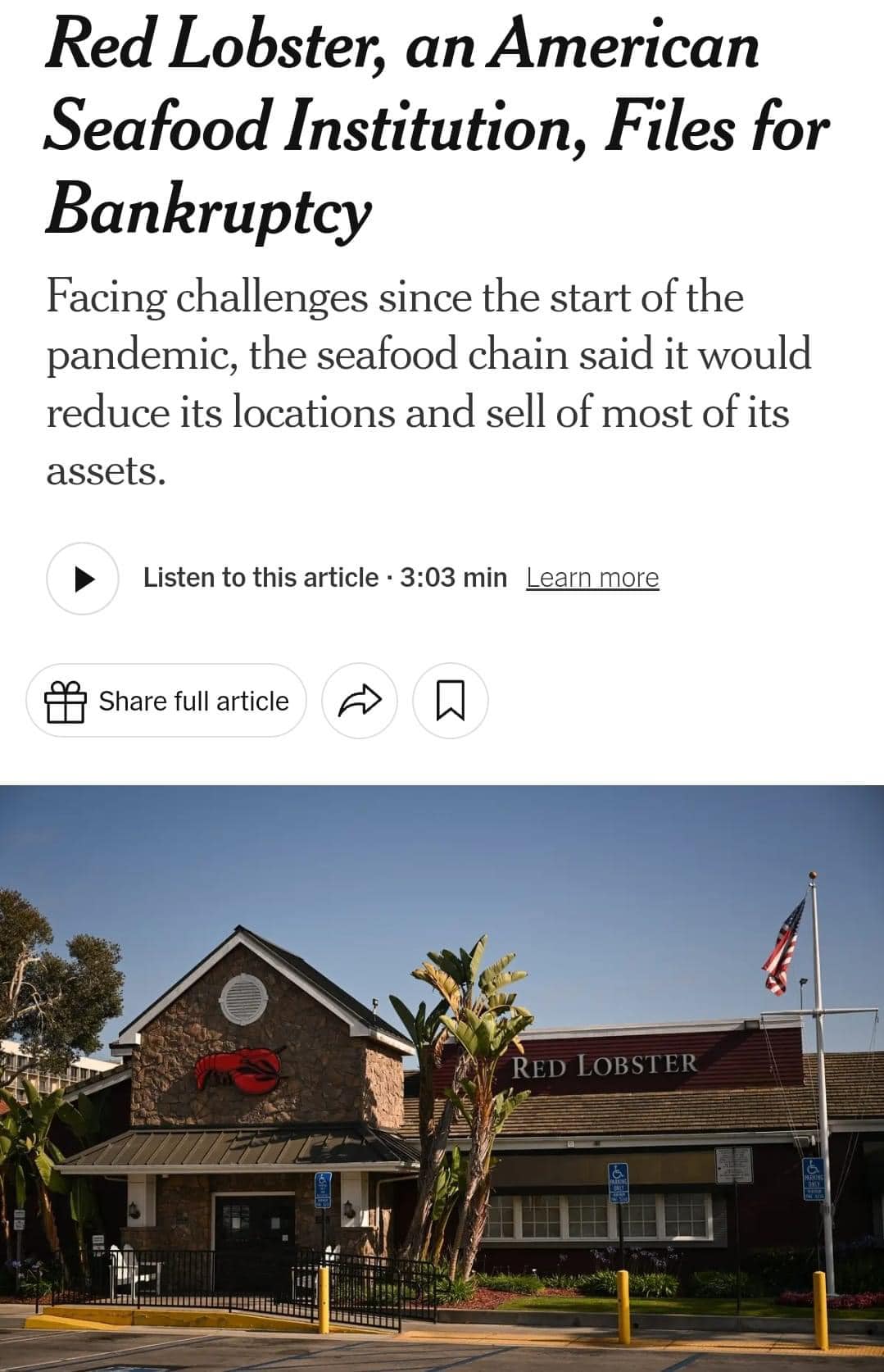Image resolution: width=884 pixels, height=1372 pixels.
Task: Tap the Share full article button
Action: [167, 701]
